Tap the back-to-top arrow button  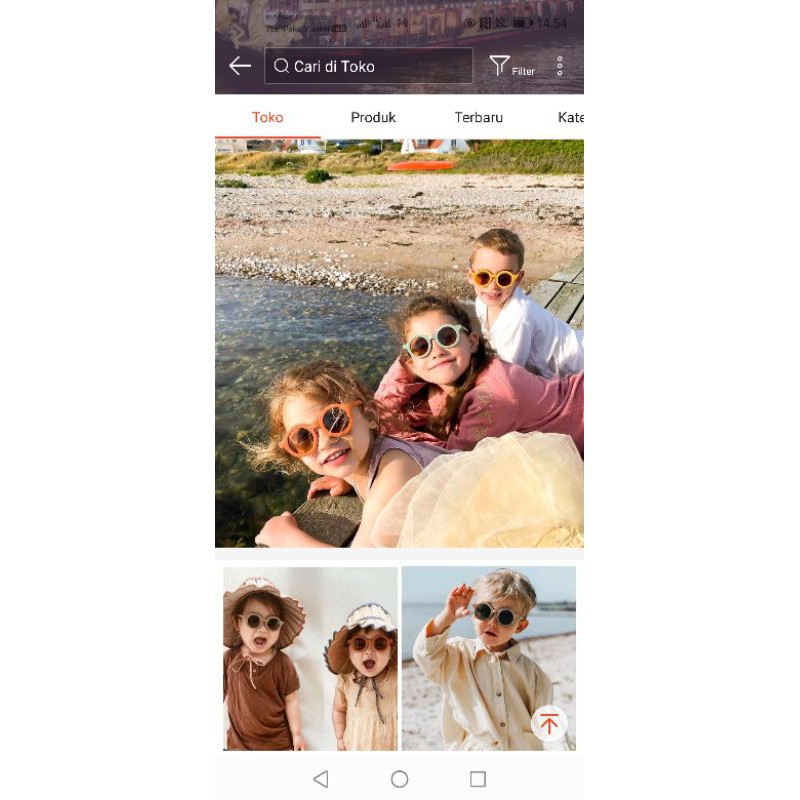(x=549, y=724)
